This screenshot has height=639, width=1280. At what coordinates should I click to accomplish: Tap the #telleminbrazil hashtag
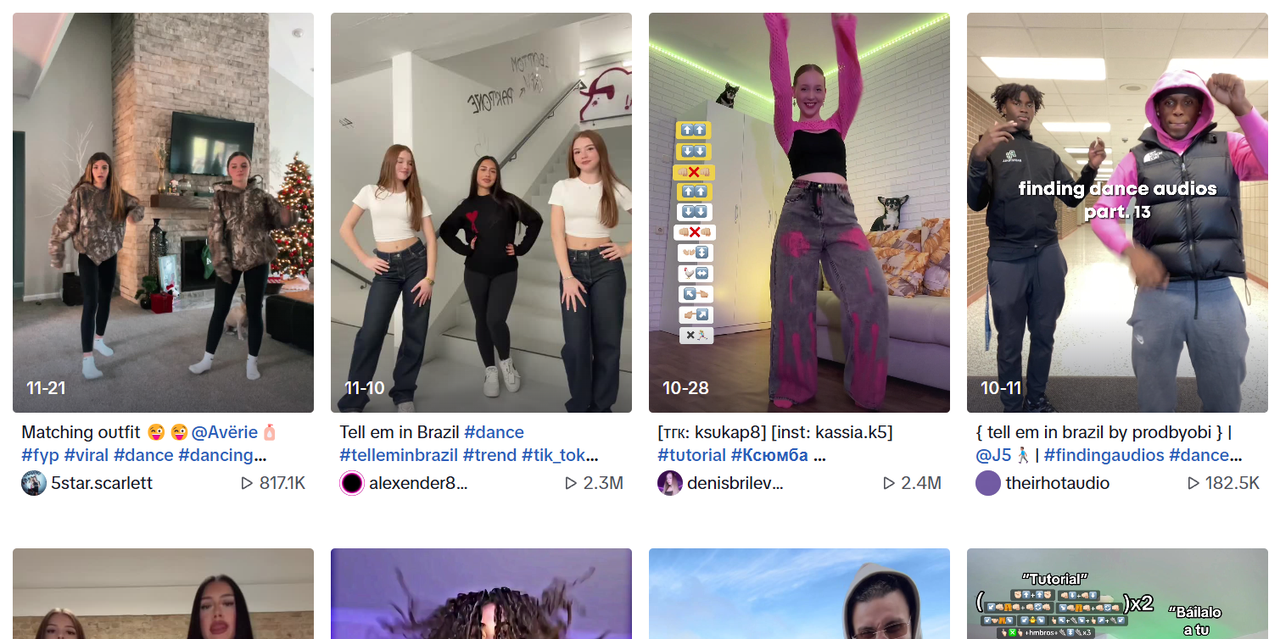tap(398, 455)
